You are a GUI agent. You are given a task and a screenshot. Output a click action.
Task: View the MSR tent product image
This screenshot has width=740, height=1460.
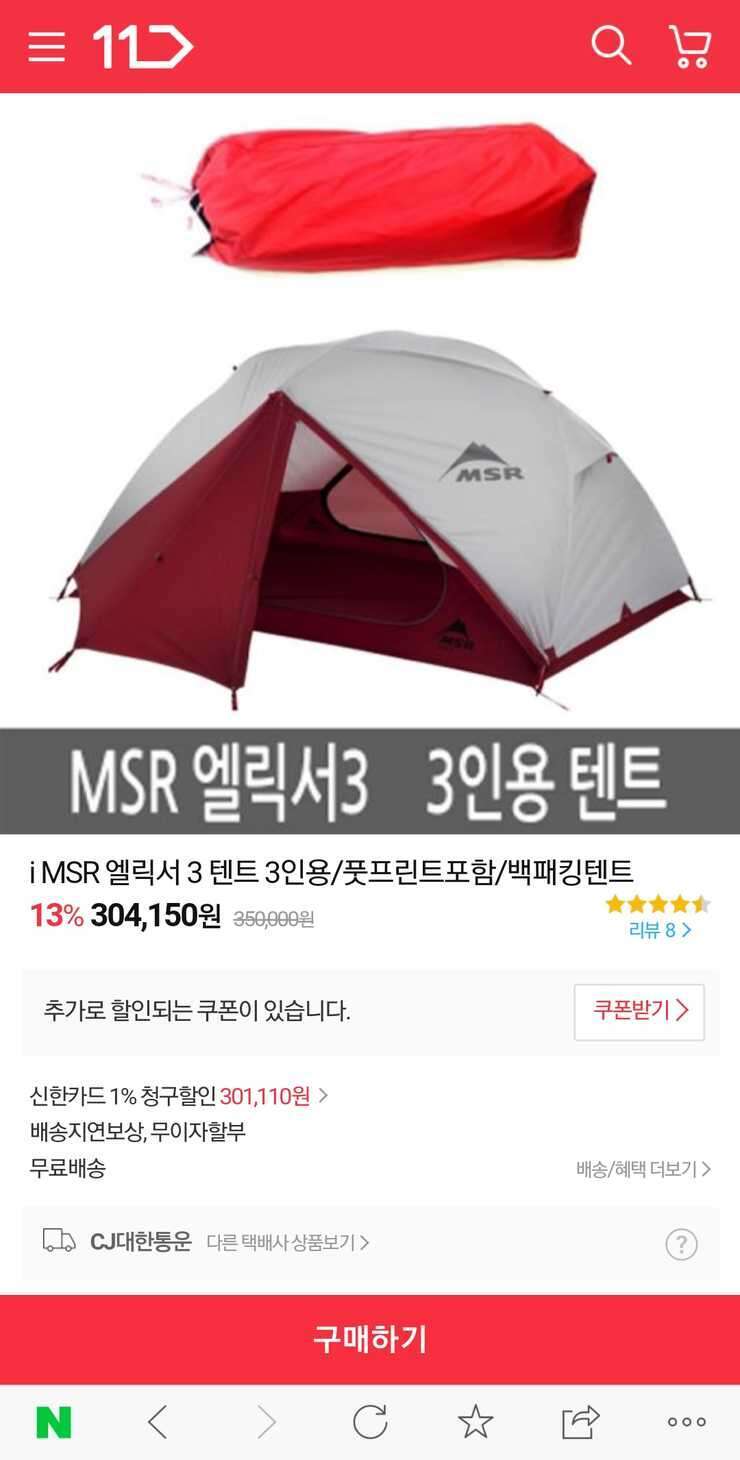[x=370, y=464]
